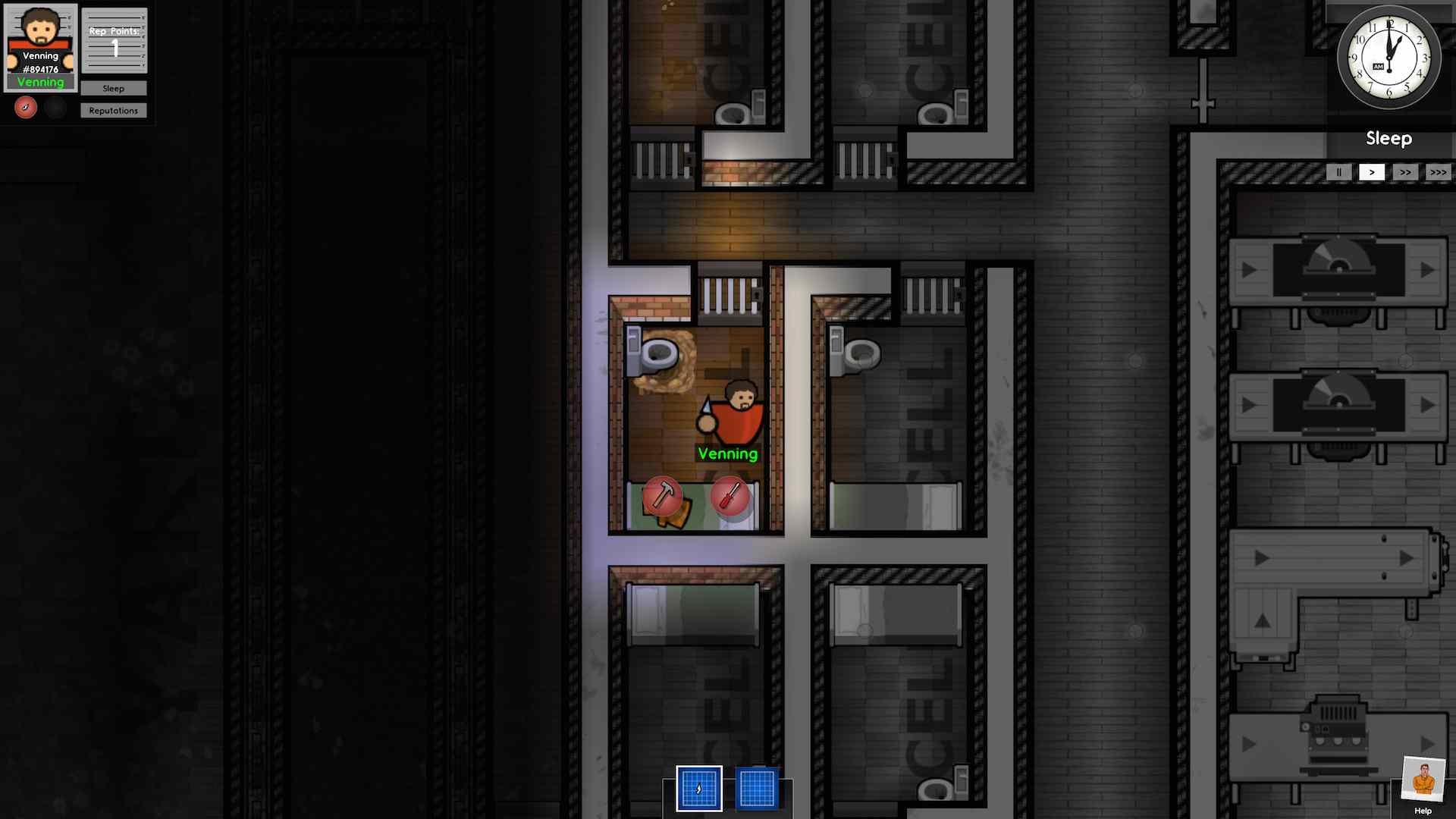Screen dimensions: 1456x819
Task: Set game to triple fast-forward speed
Action: [x=1438, y=172]
